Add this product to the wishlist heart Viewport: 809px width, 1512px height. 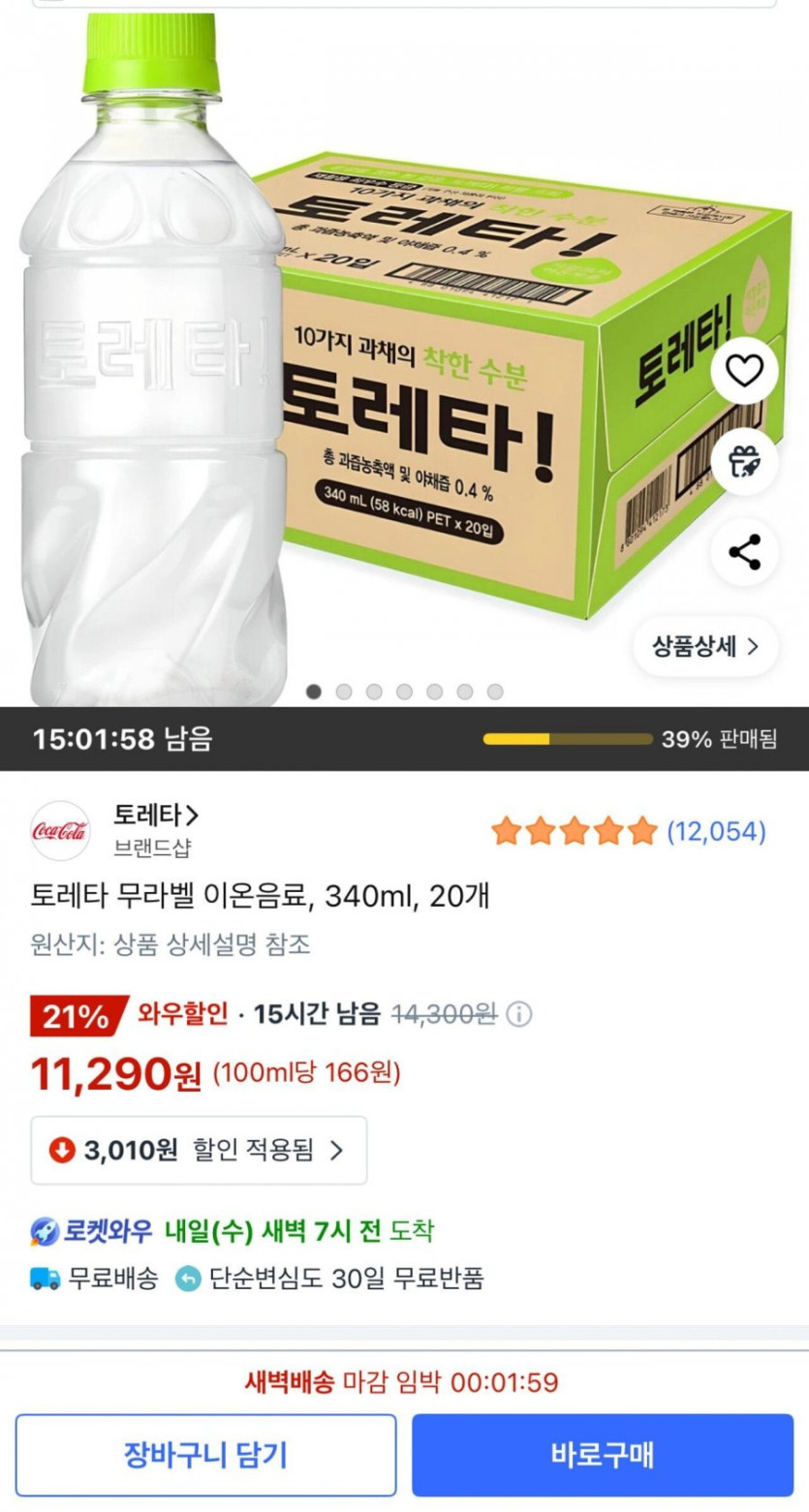pos(744,371)
